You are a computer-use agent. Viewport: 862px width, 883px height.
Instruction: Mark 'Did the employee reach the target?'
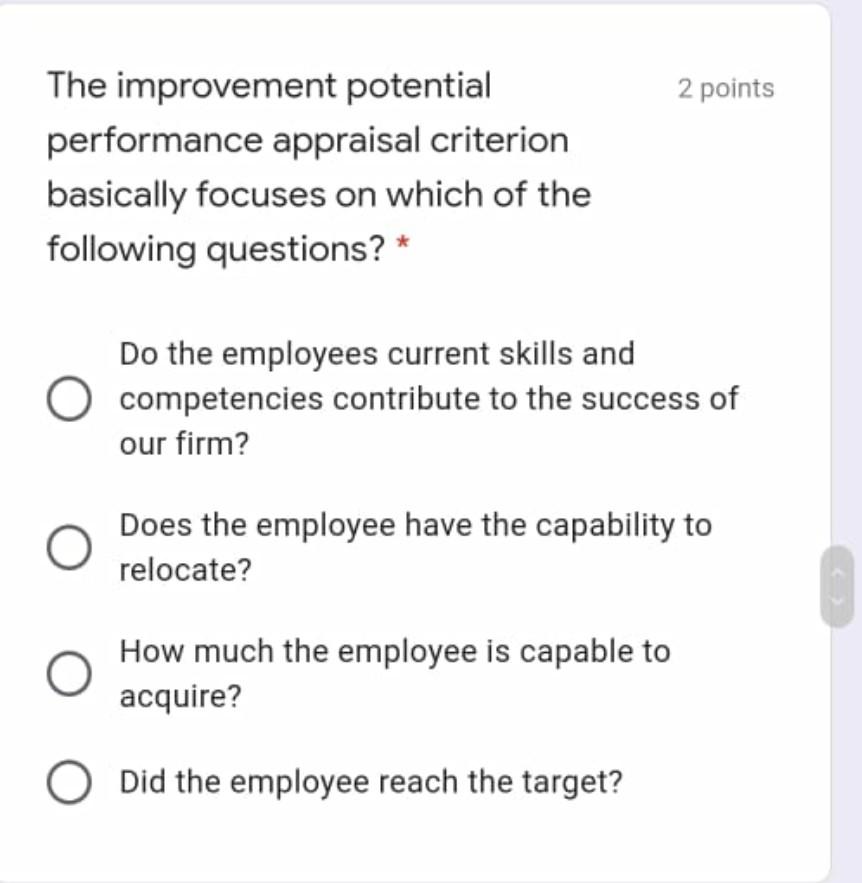pos(69,782)
